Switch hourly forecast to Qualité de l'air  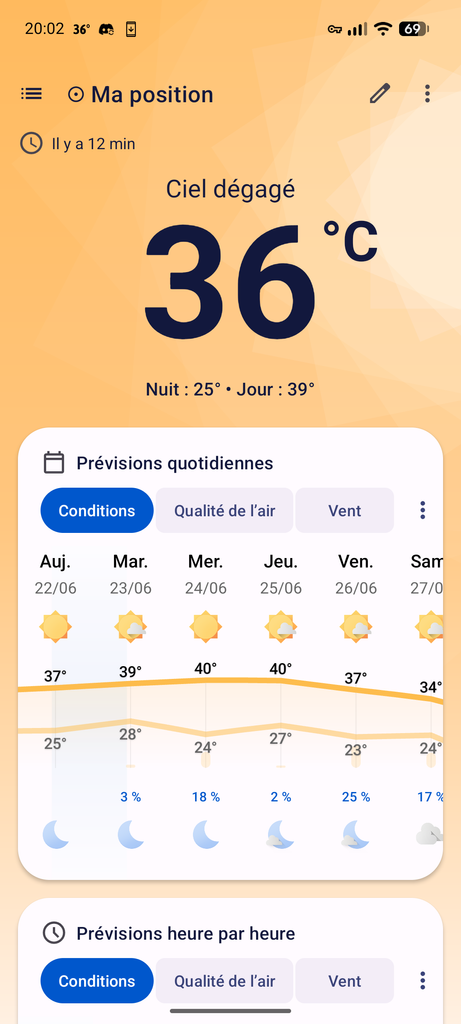pyautogui.click(x=225, y=981)
